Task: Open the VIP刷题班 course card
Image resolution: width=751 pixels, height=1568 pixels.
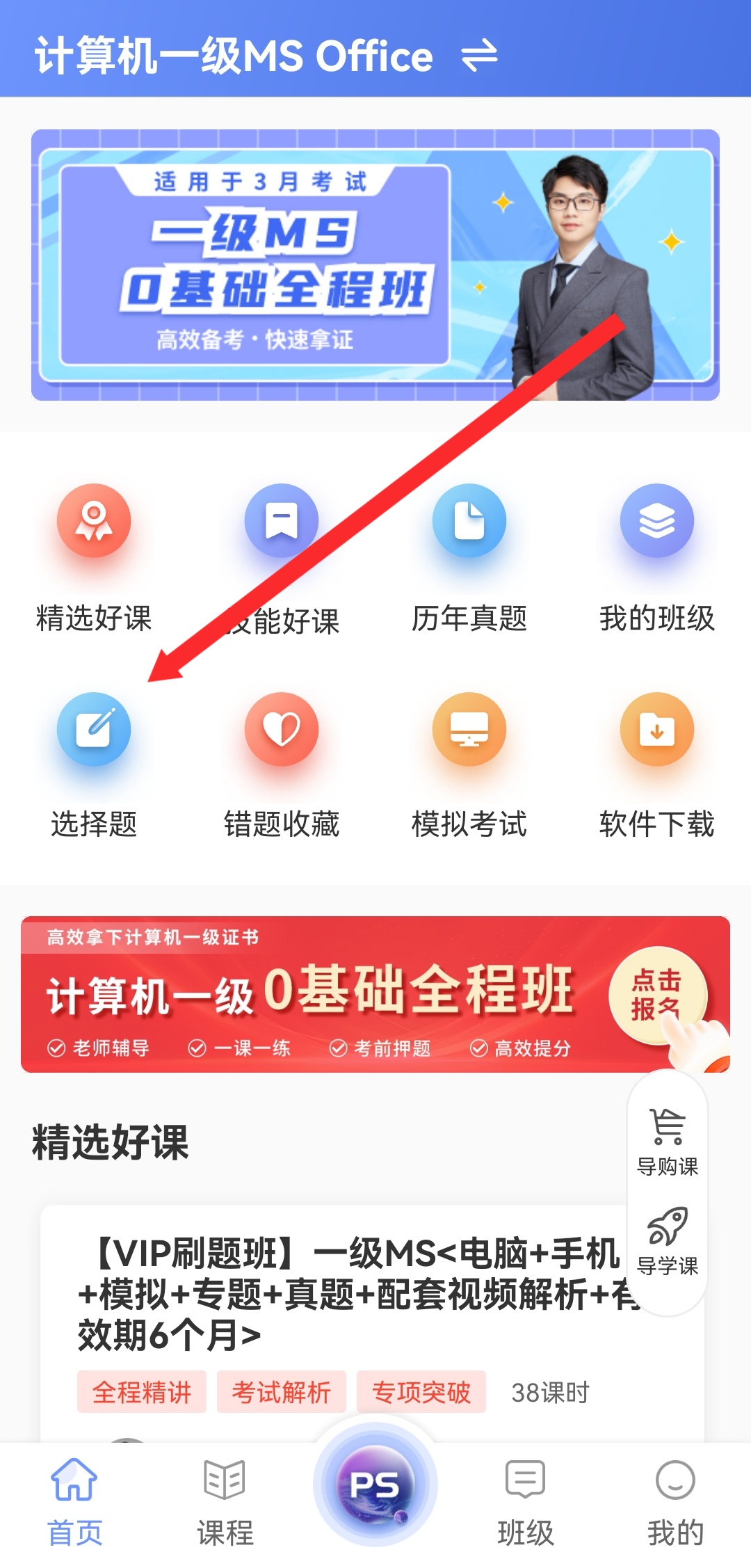Action: (348, 1294)
